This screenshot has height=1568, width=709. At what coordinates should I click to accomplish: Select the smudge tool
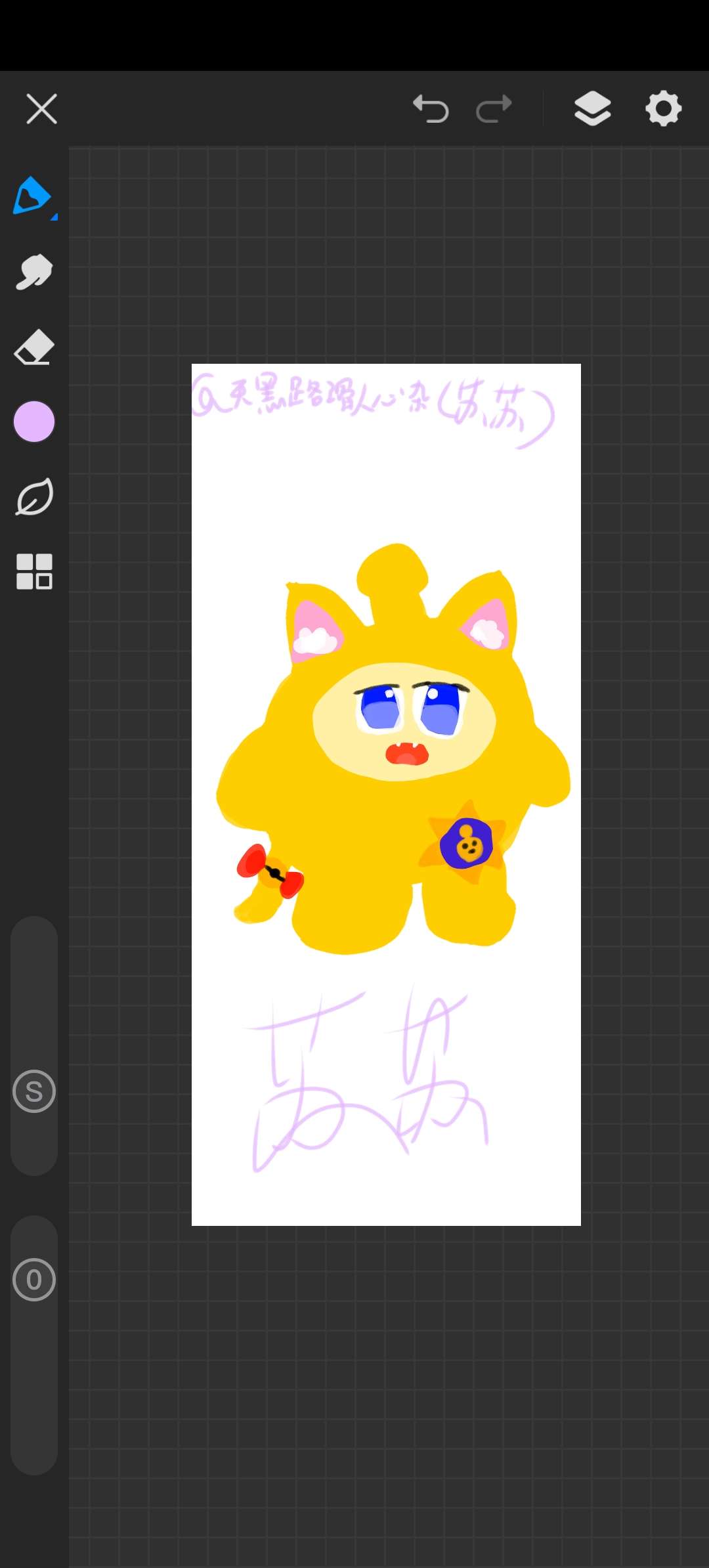(34, 272)
